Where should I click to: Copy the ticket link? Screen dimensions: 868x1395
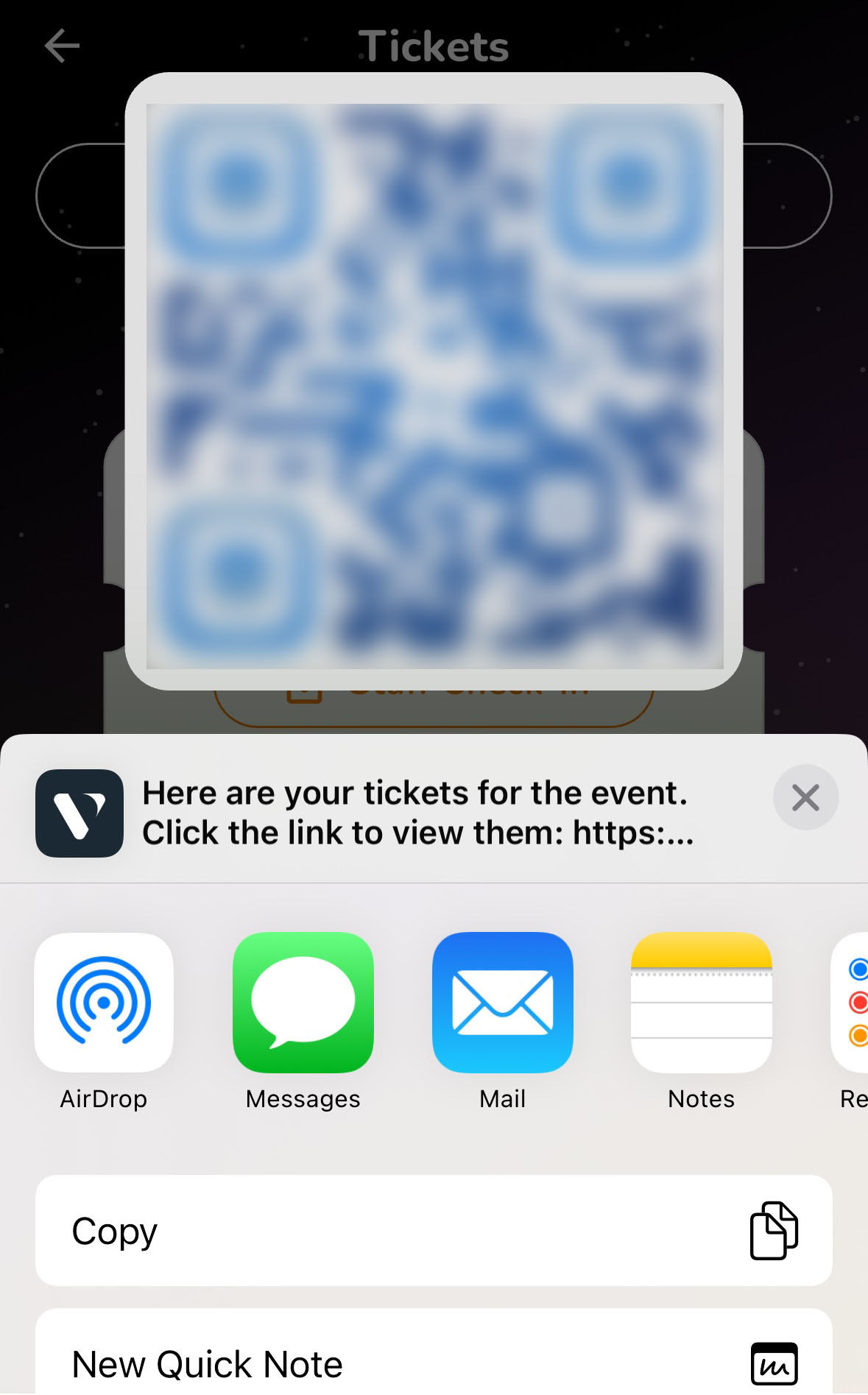[x=434, y=1231]
